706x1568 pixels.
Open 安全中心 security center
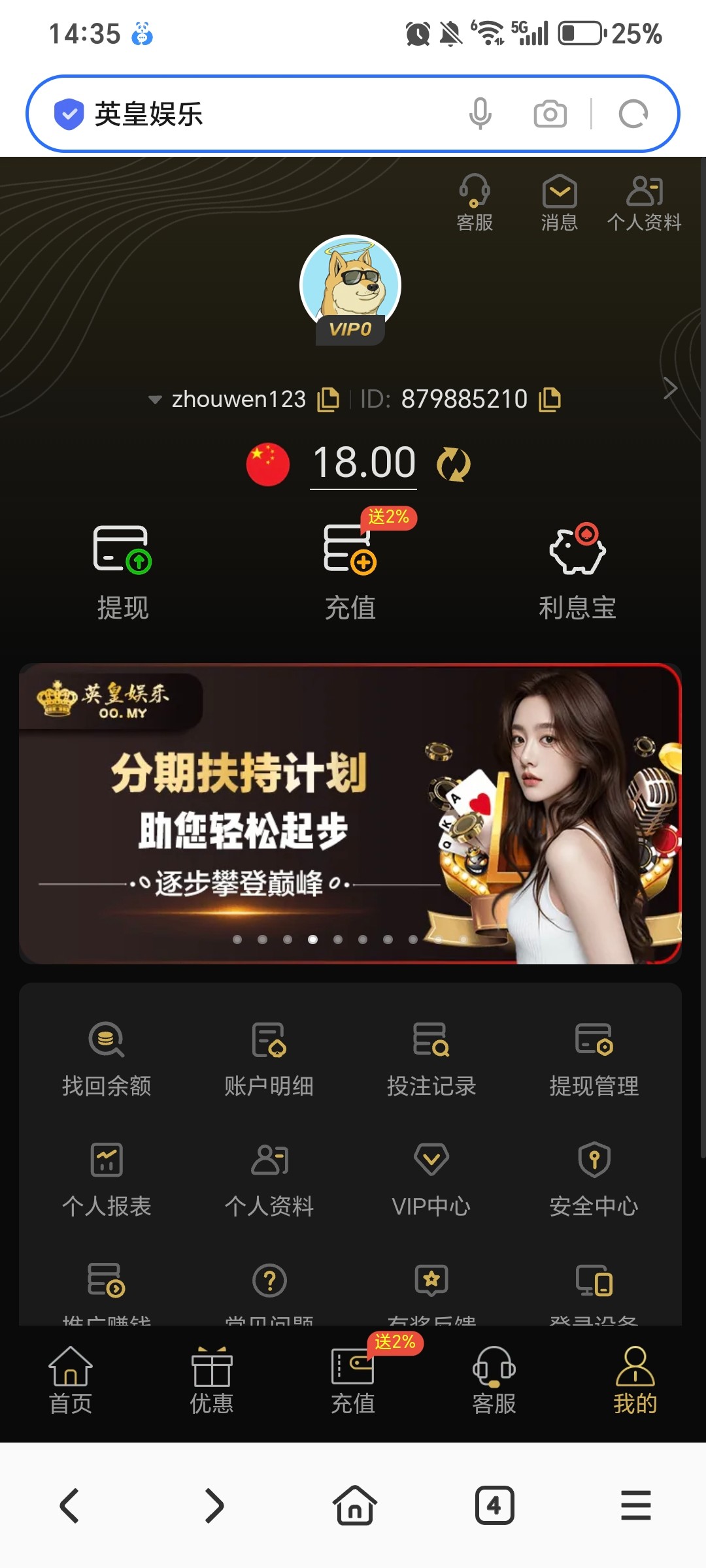pyautogui.click(x=594, y=1179)
